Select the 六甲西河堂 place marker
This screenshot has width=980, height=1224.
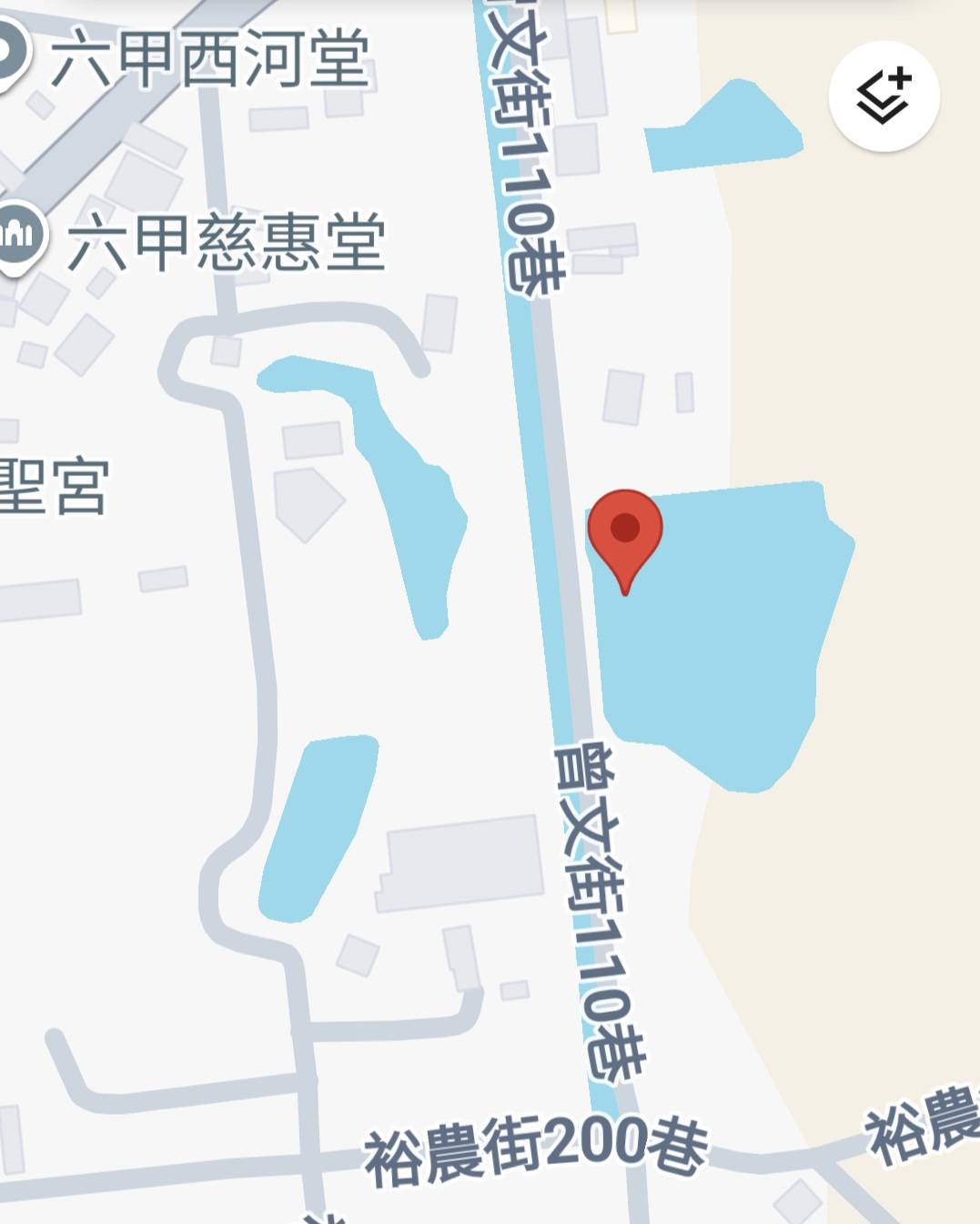click(9, 53)
